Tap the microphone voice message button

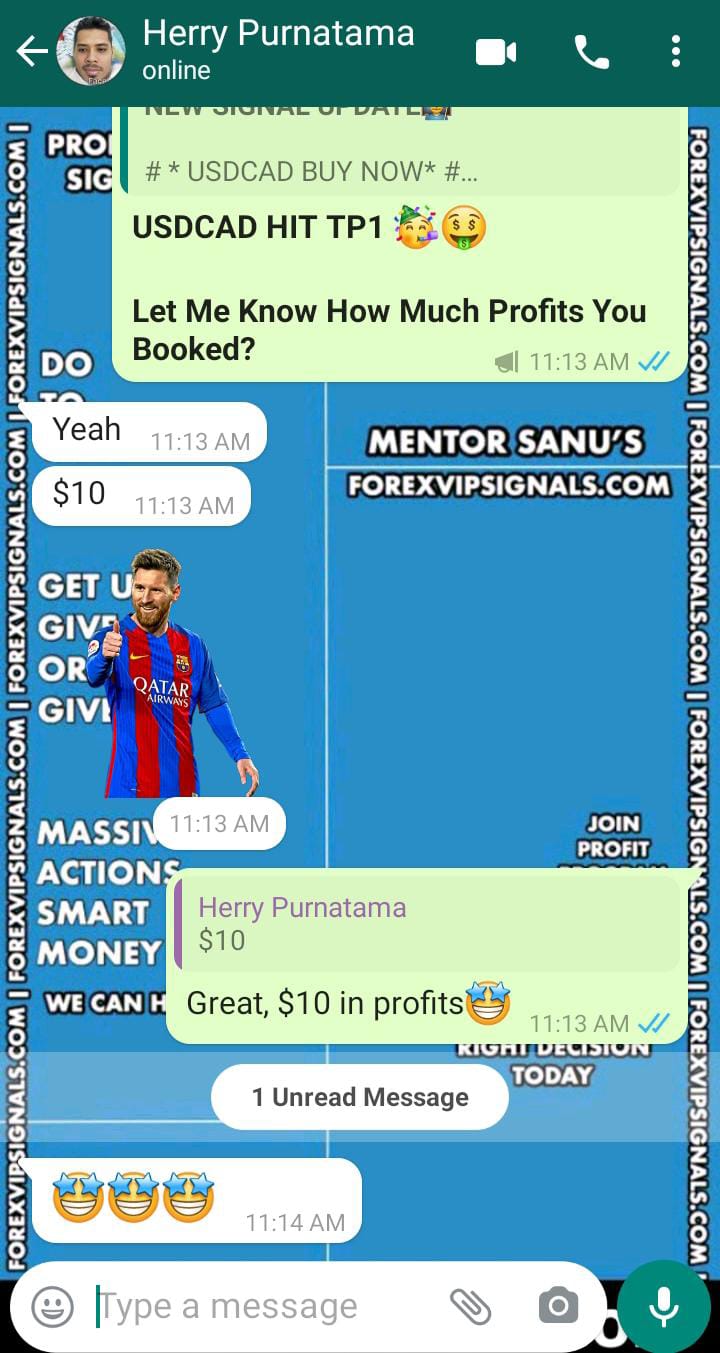pos(663,1306)
